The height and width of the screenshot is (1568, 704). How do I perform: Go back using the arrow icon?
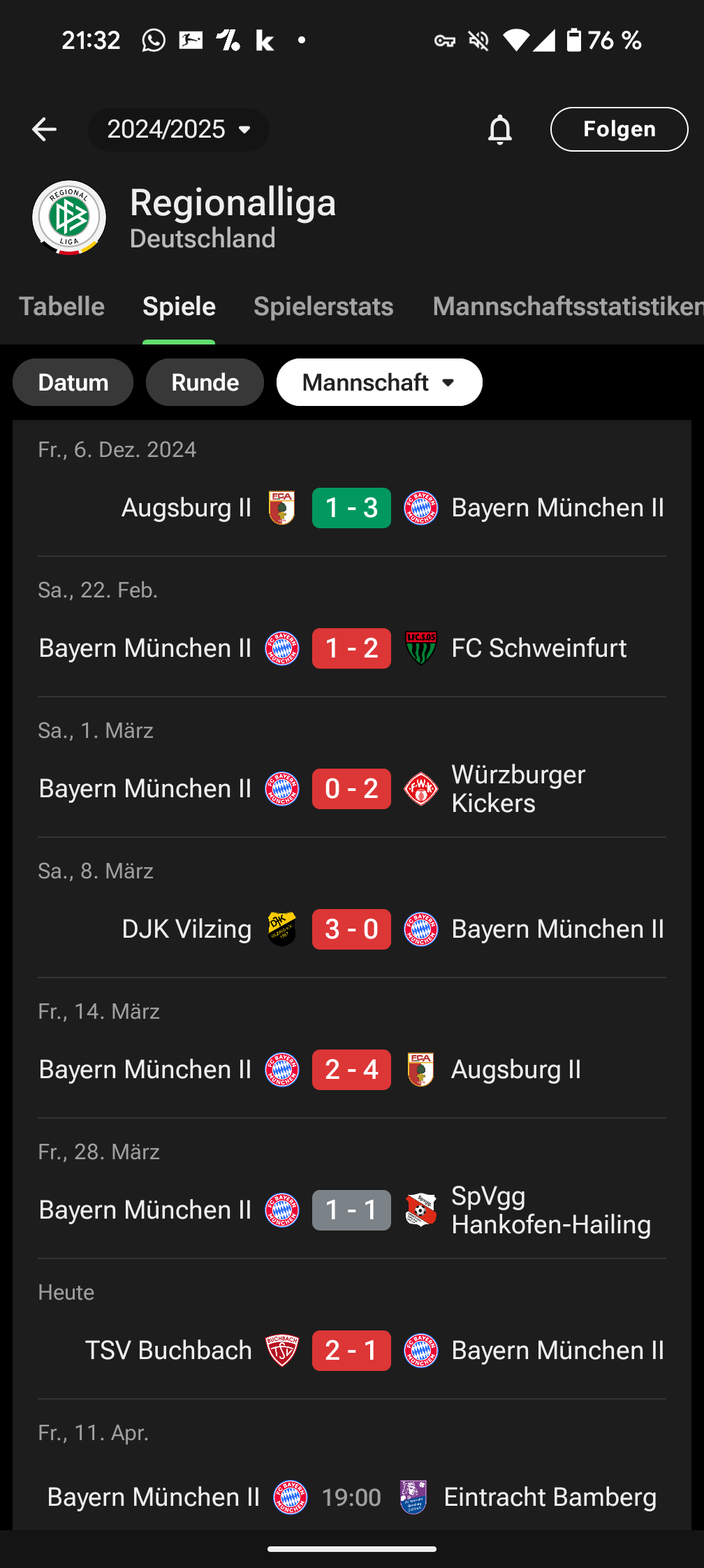click(44, 129)
